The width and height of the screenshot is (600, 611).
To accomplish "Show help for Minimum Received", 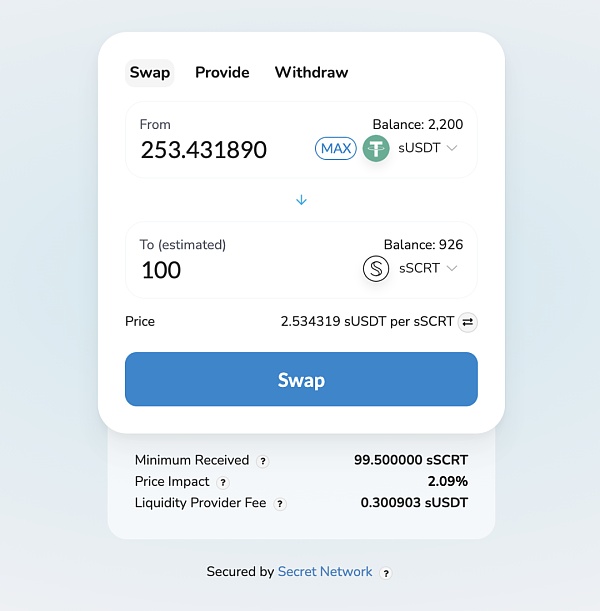I will click(263, 461).
